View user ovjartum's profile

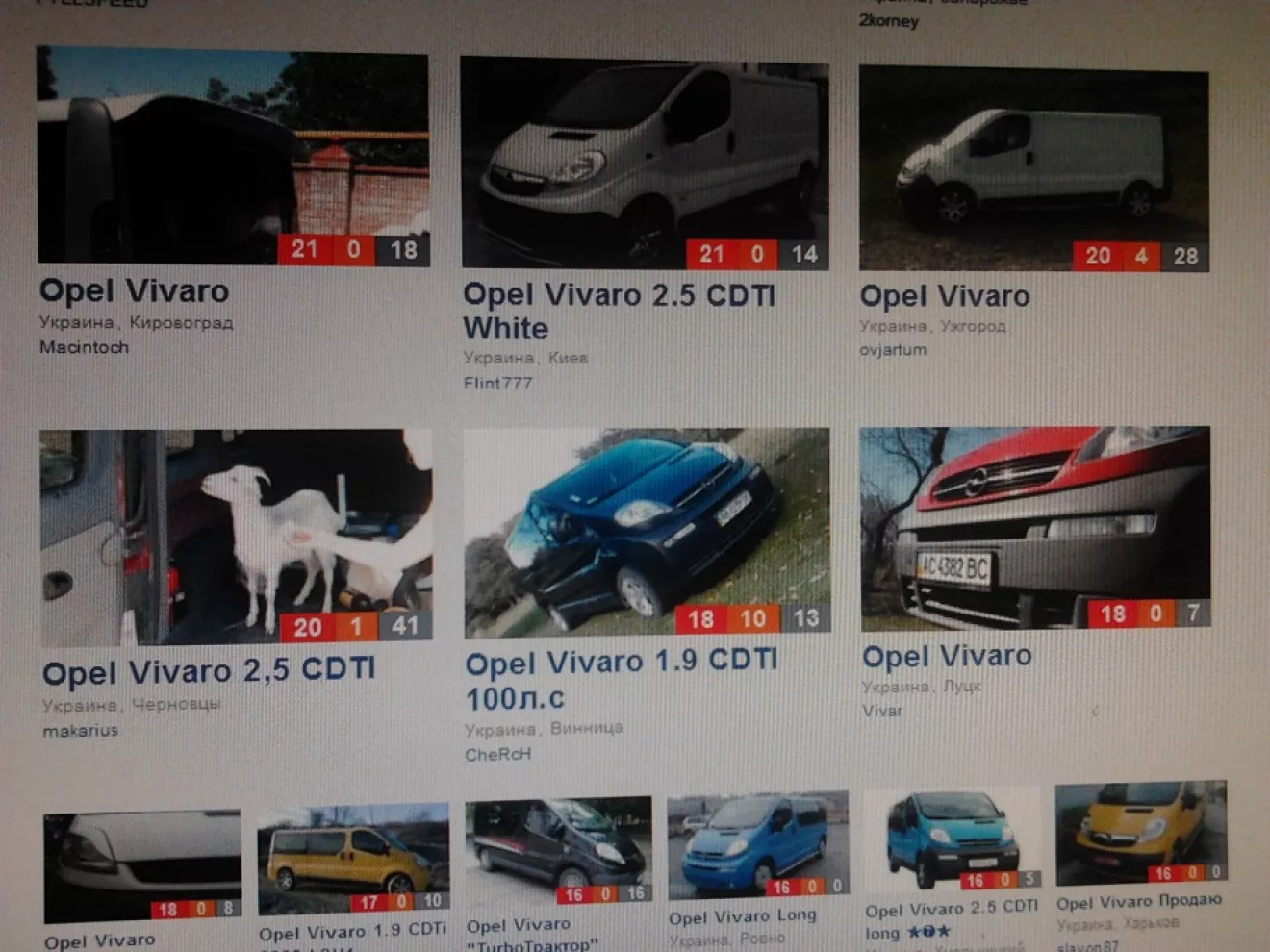click(893, 350)
